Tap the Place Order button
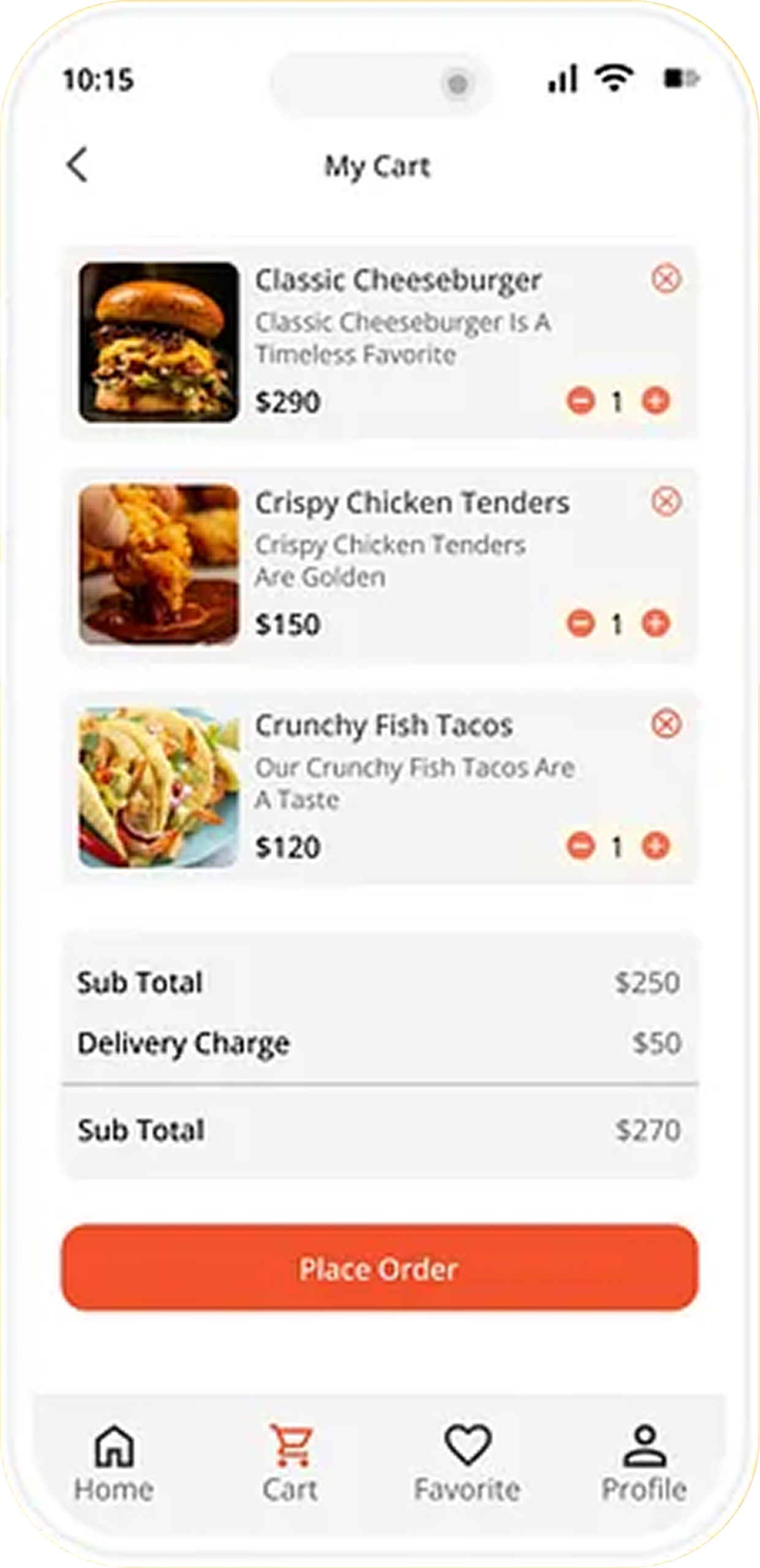 point(379,1269)
